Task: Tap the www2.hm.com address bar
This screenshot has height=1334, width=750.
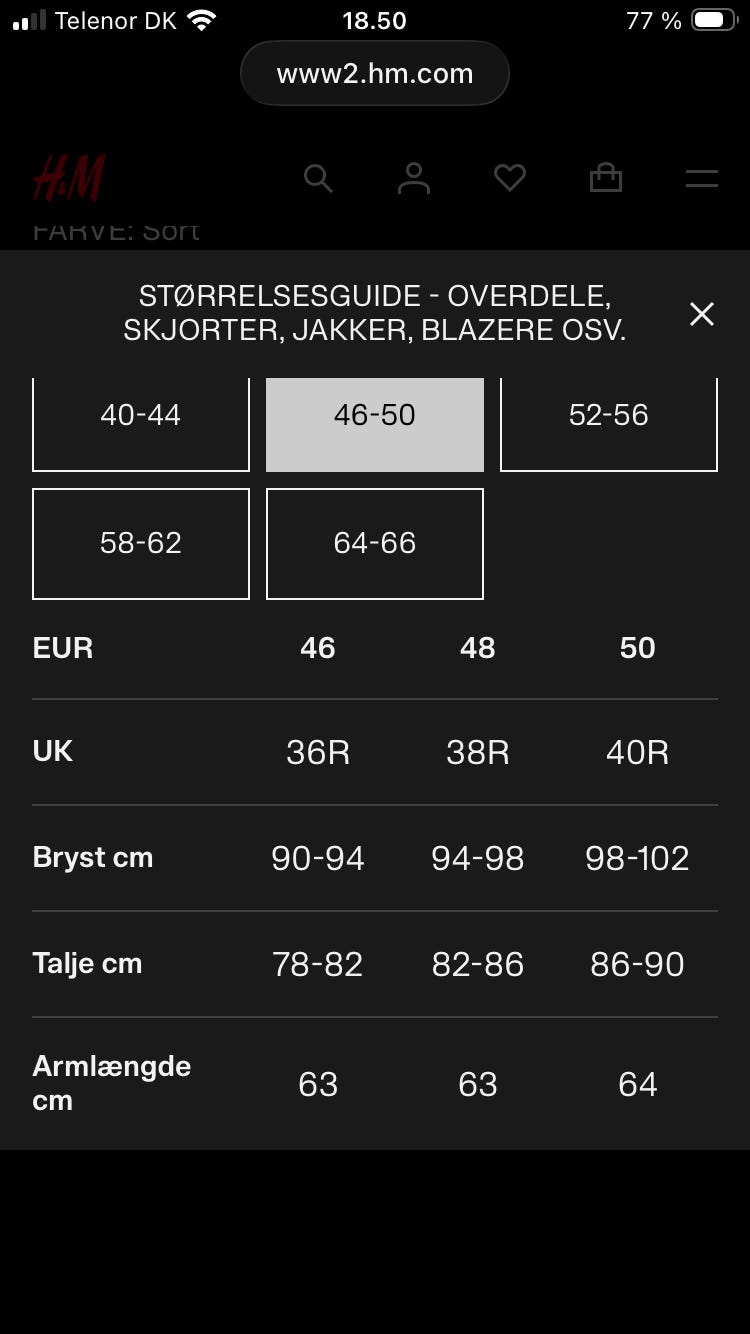Action: click(375, 73)
